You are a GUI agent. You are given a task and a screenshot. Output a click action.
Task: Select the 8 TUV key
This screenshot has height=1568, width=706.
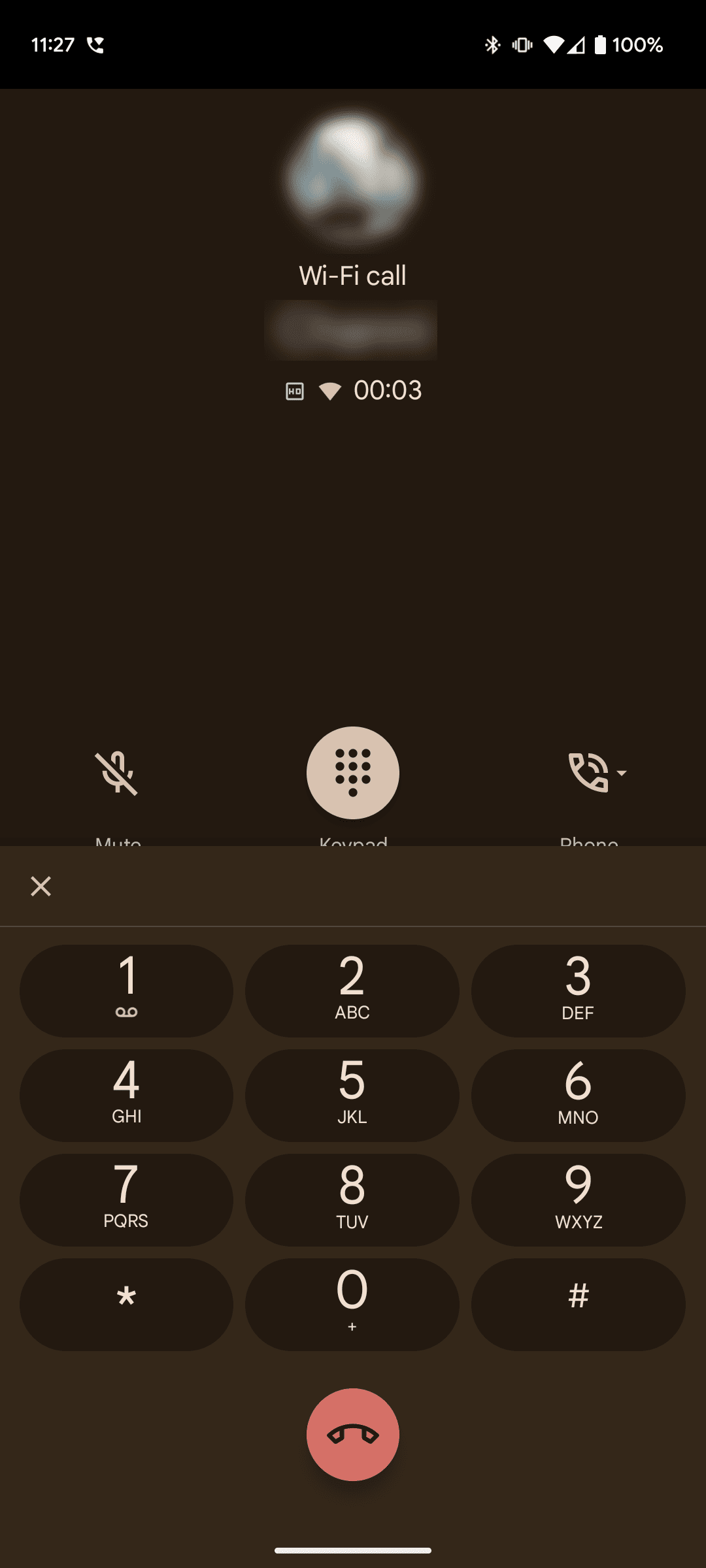tap(352, 1200)
